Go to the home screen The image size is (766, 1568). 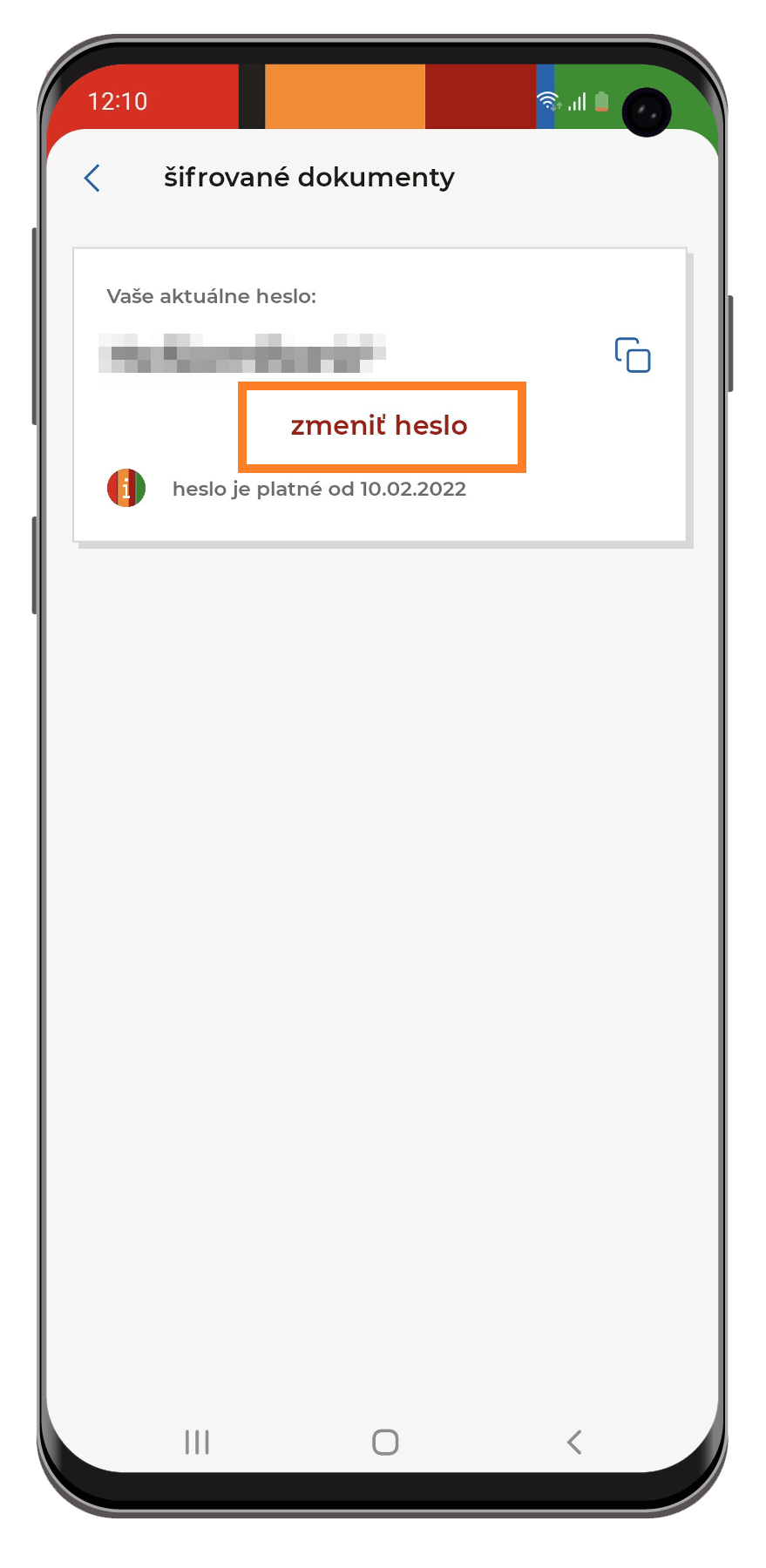[385, 1442]
